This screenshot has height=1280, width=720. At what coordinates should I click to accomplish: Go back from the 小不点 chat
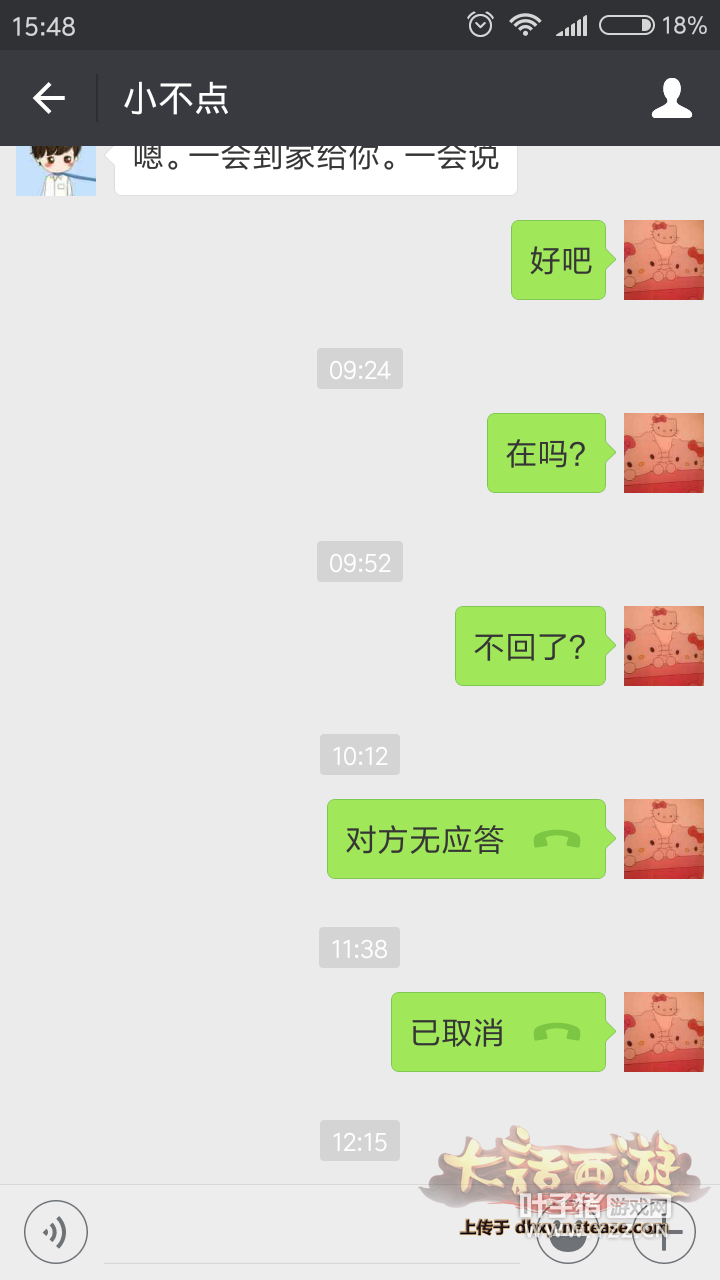click(48, 98)
